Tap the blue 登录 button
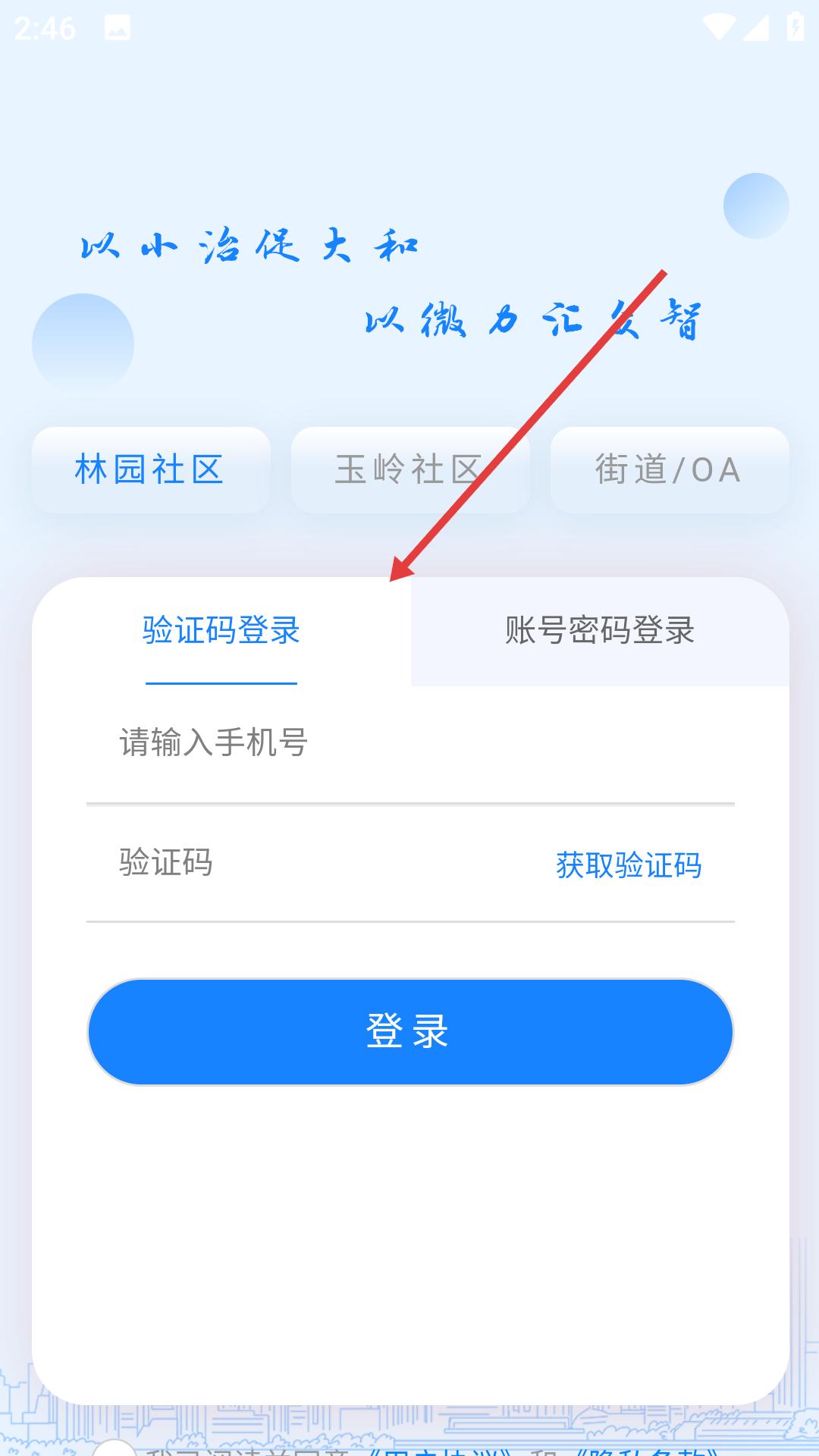 (409, 1031)
